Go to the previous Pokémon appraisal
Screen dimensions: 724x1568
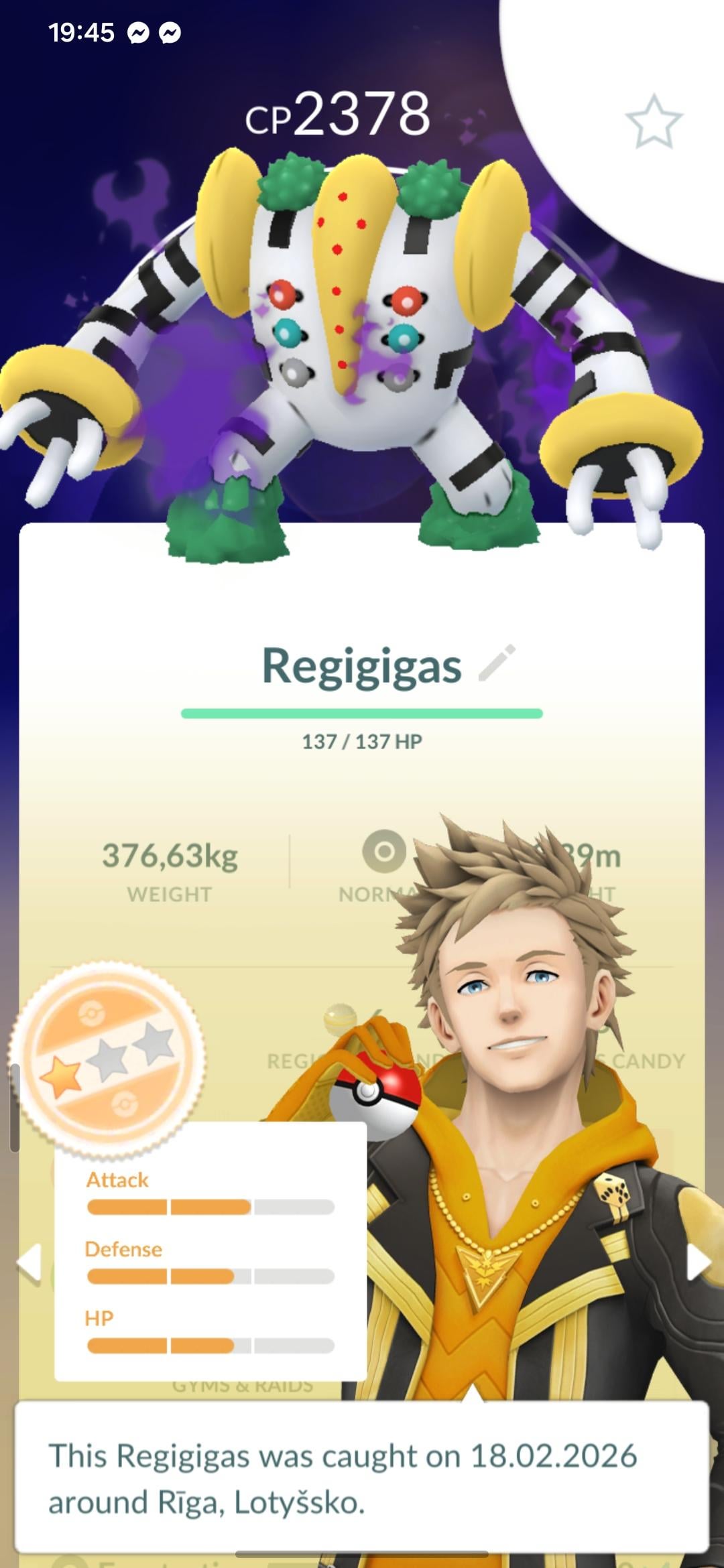tap(29, 1263)
